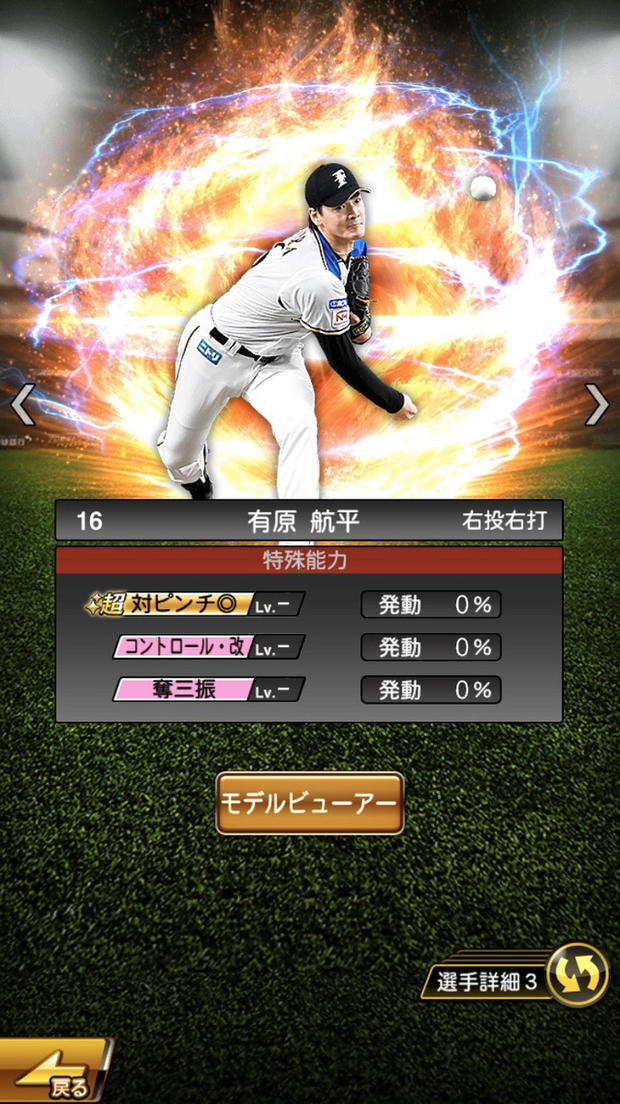Select the コントロール・改 ability
The image size is (620, 1104).
click(x=207, y=647)
